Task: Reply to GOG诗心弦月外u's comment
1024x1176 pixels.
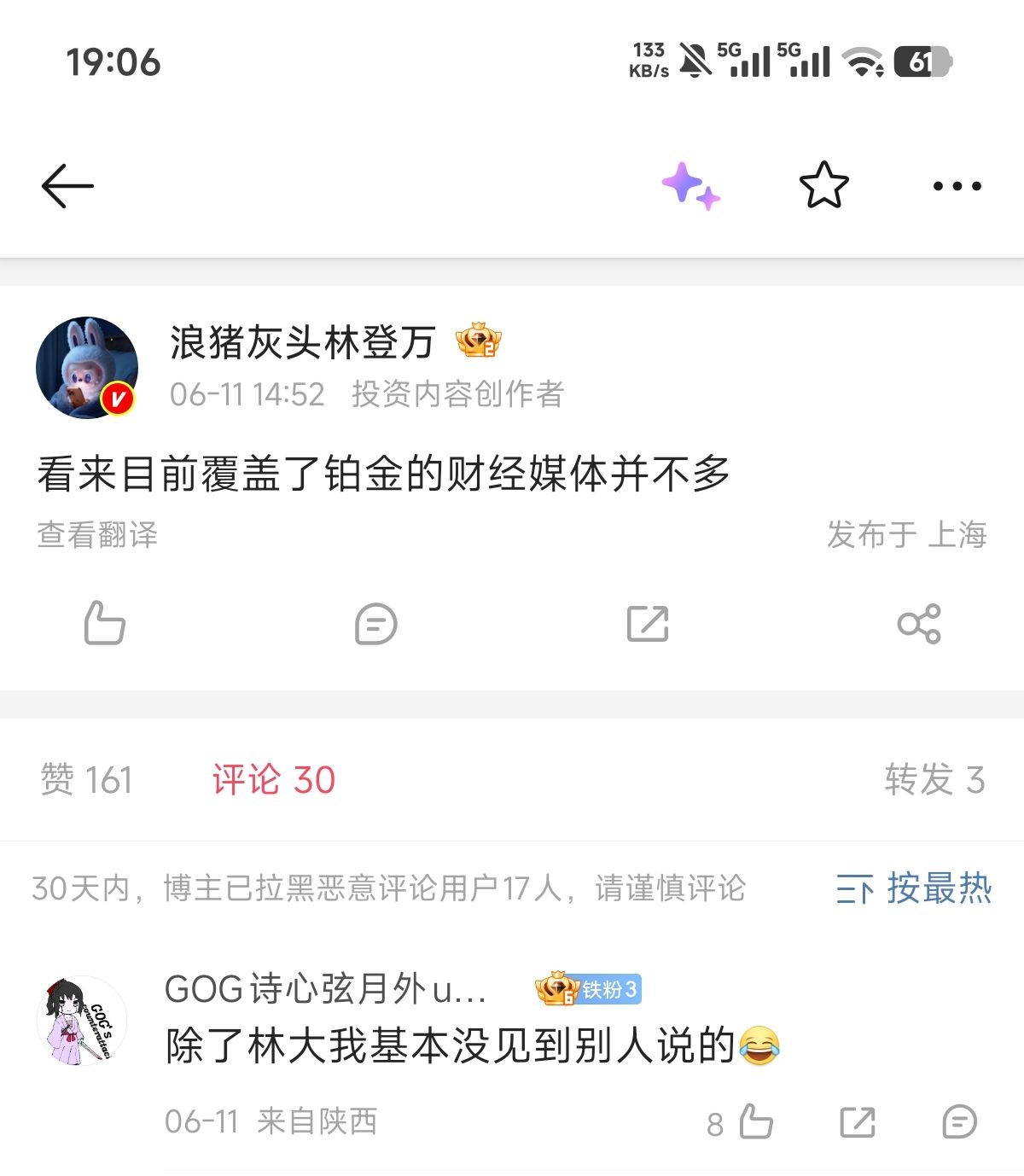Action: click(x=959, y=1121)
